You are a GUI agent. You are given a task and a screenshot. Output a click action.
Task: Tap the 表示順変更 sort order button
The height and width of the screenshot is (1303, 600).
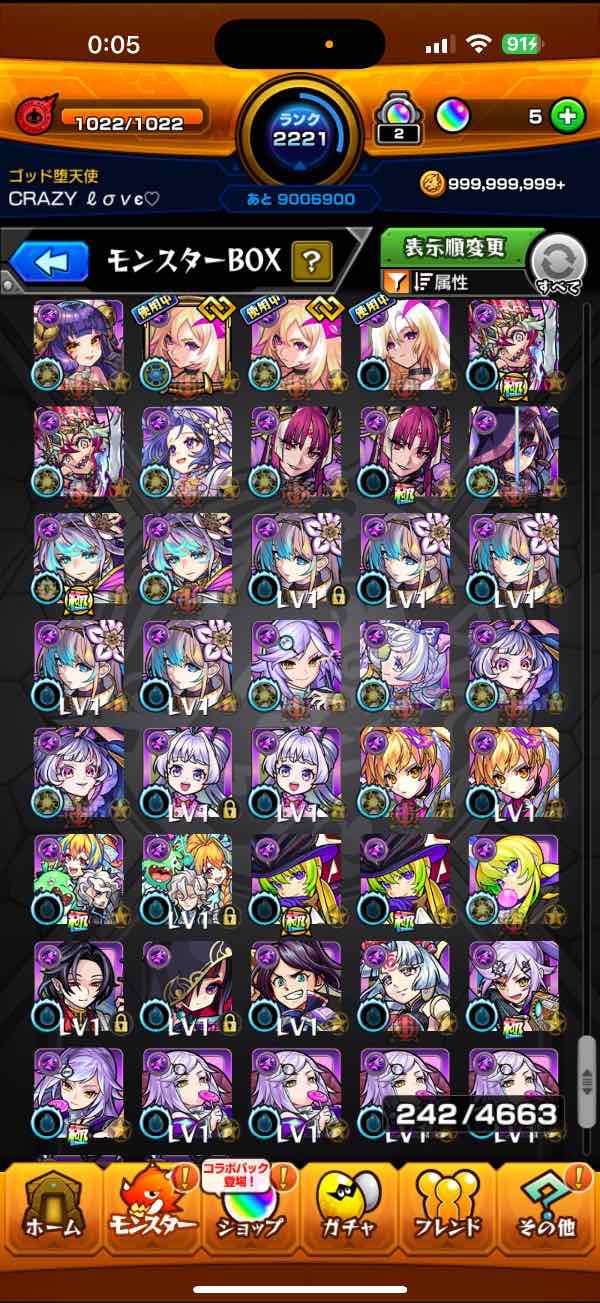[455, 246]
